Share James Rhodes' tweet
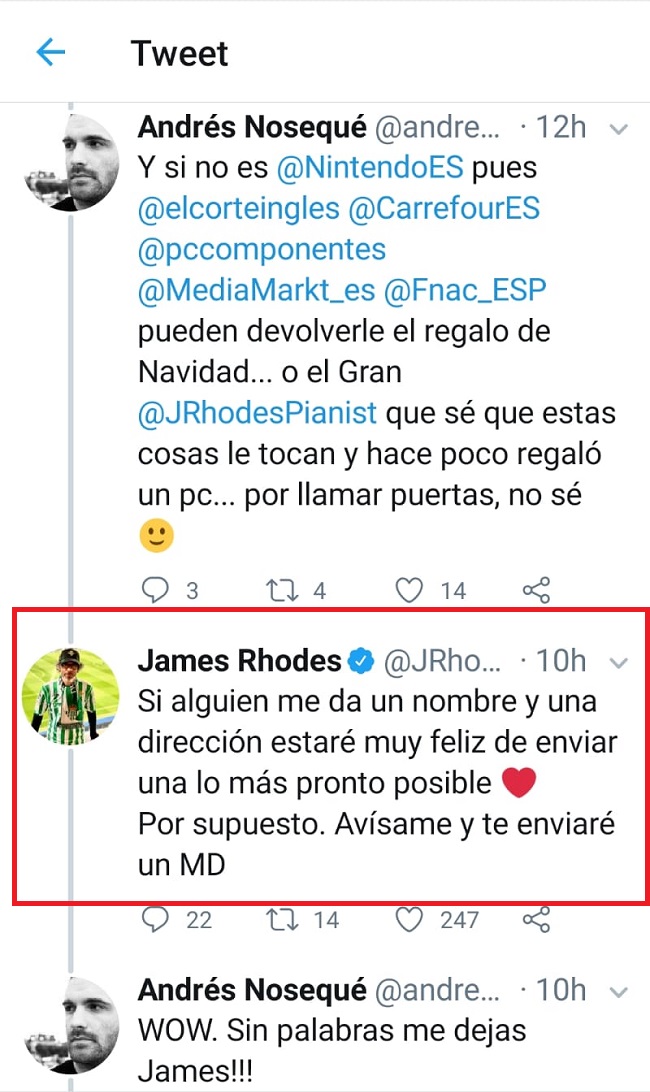The width and height of the screenshot is (650, 1092). (x=537, y=920)
